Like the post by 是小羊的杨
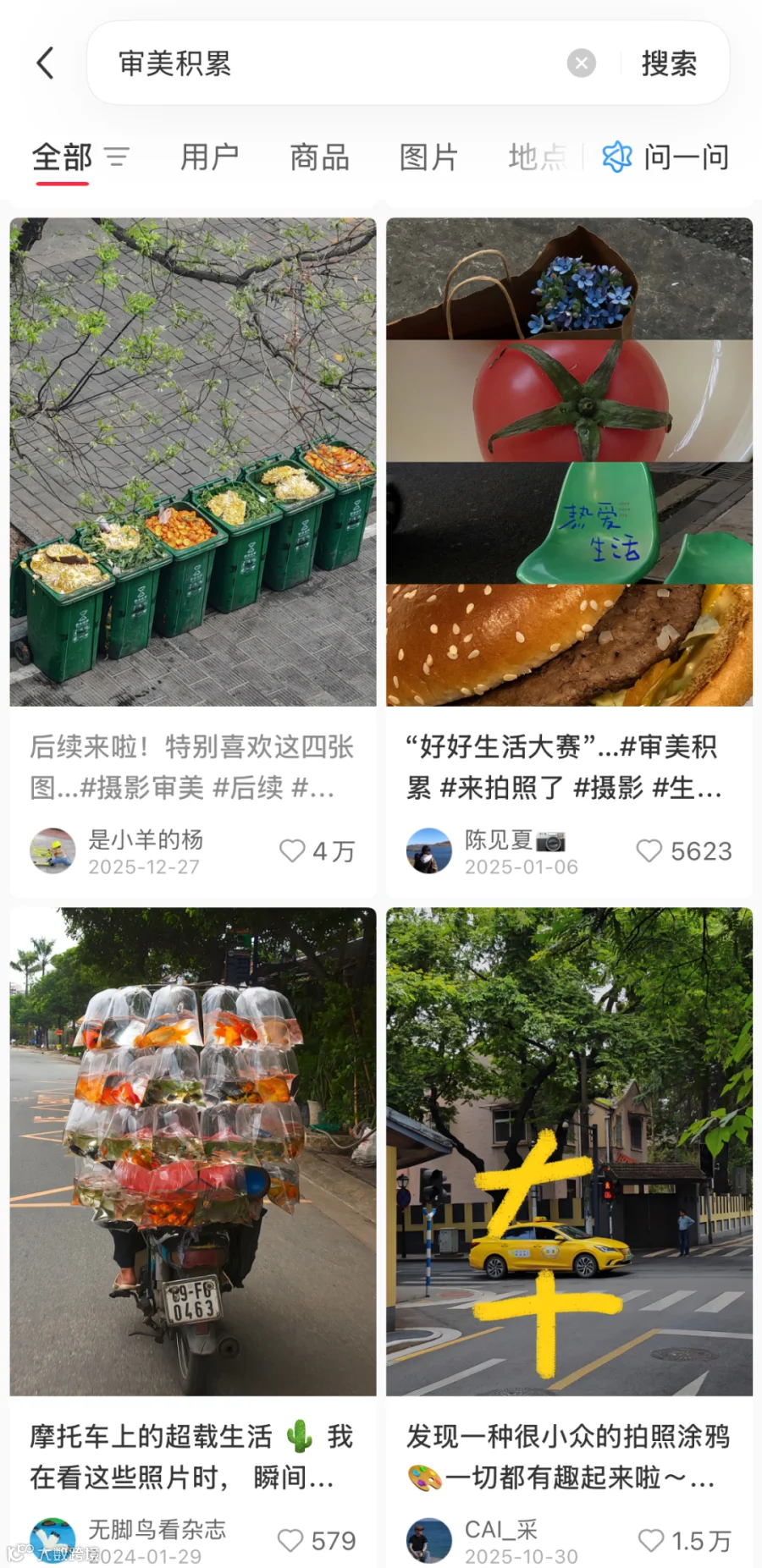Viewport: 762px width, 1568px height. tap(293, 850)
